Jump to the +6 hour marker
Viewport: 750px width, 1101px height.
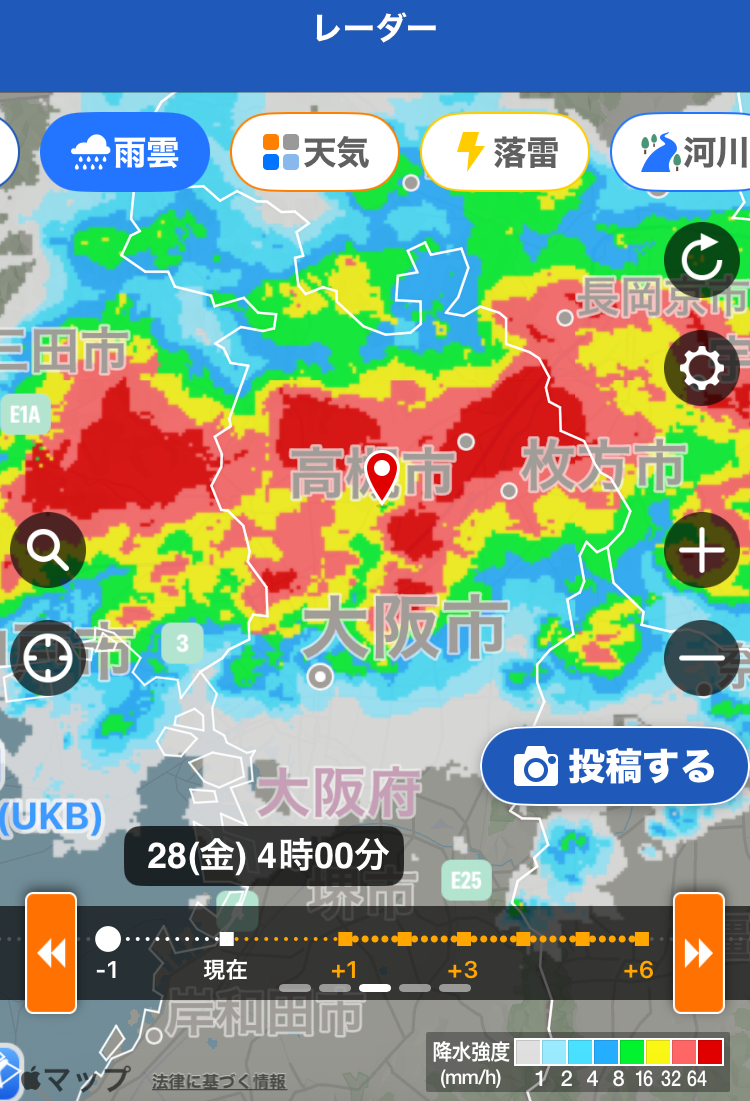coord(641,939)
